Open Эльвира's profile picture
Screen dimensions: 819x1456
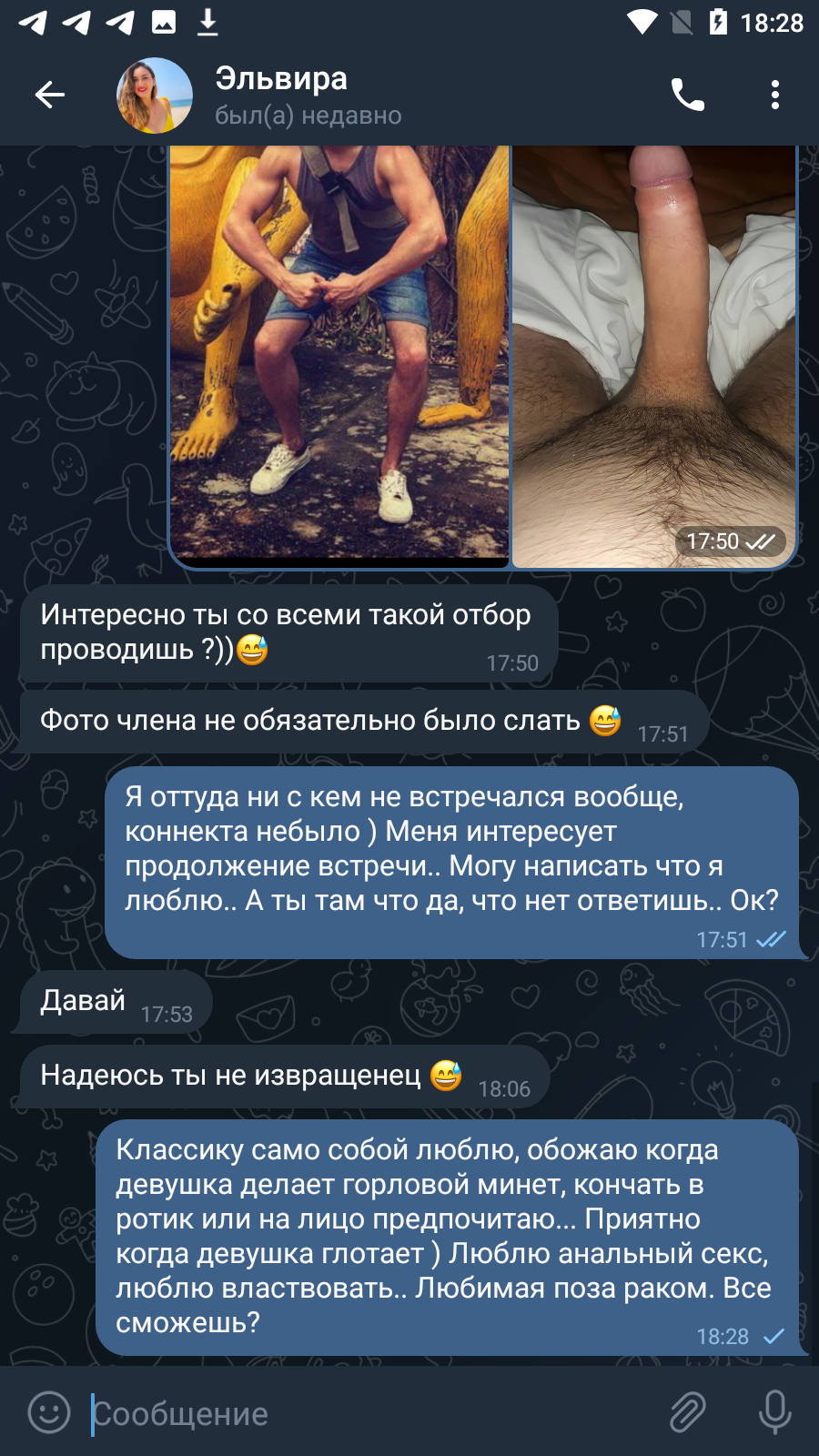pos(155,96)
